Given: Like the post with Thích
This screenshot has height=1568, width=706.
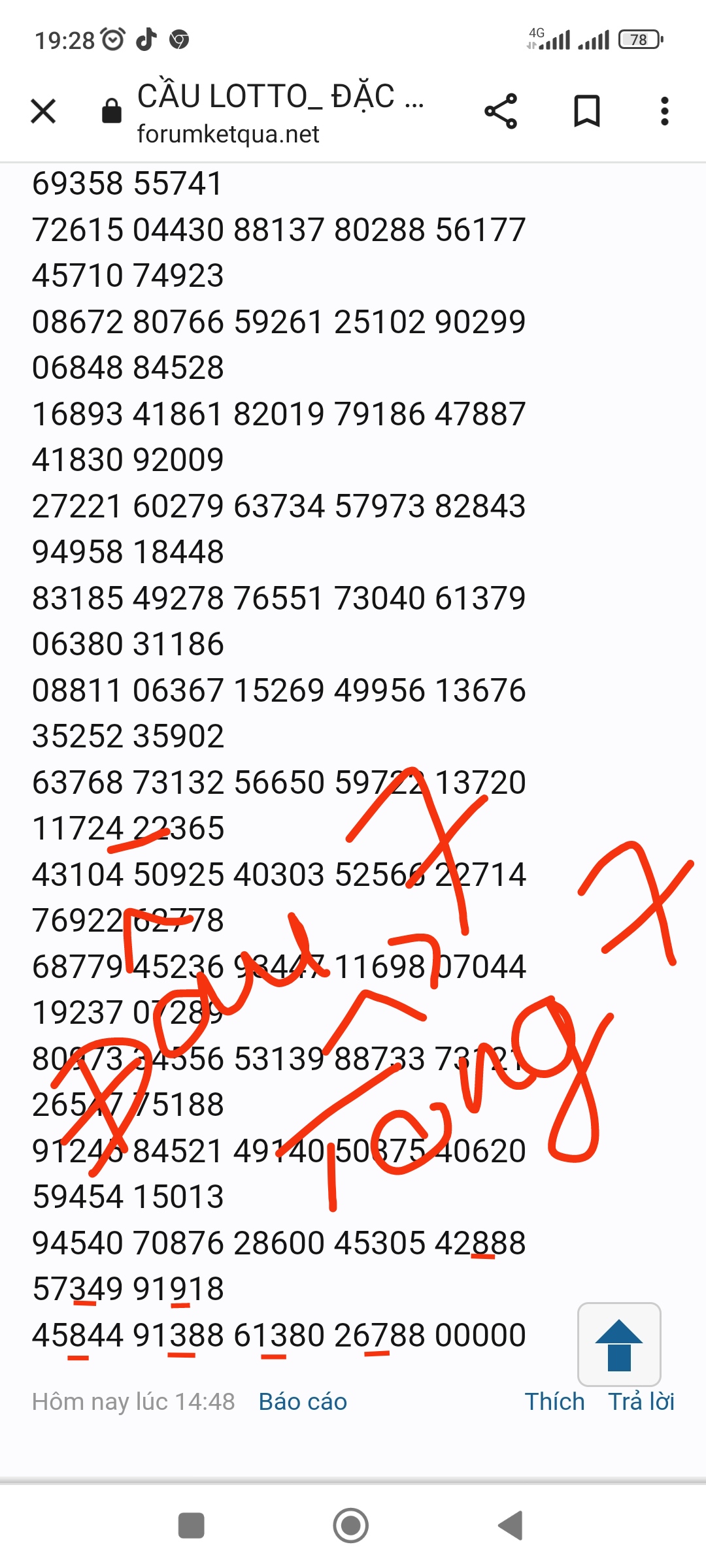Looking at the screenshot, I should (554, 1402).
